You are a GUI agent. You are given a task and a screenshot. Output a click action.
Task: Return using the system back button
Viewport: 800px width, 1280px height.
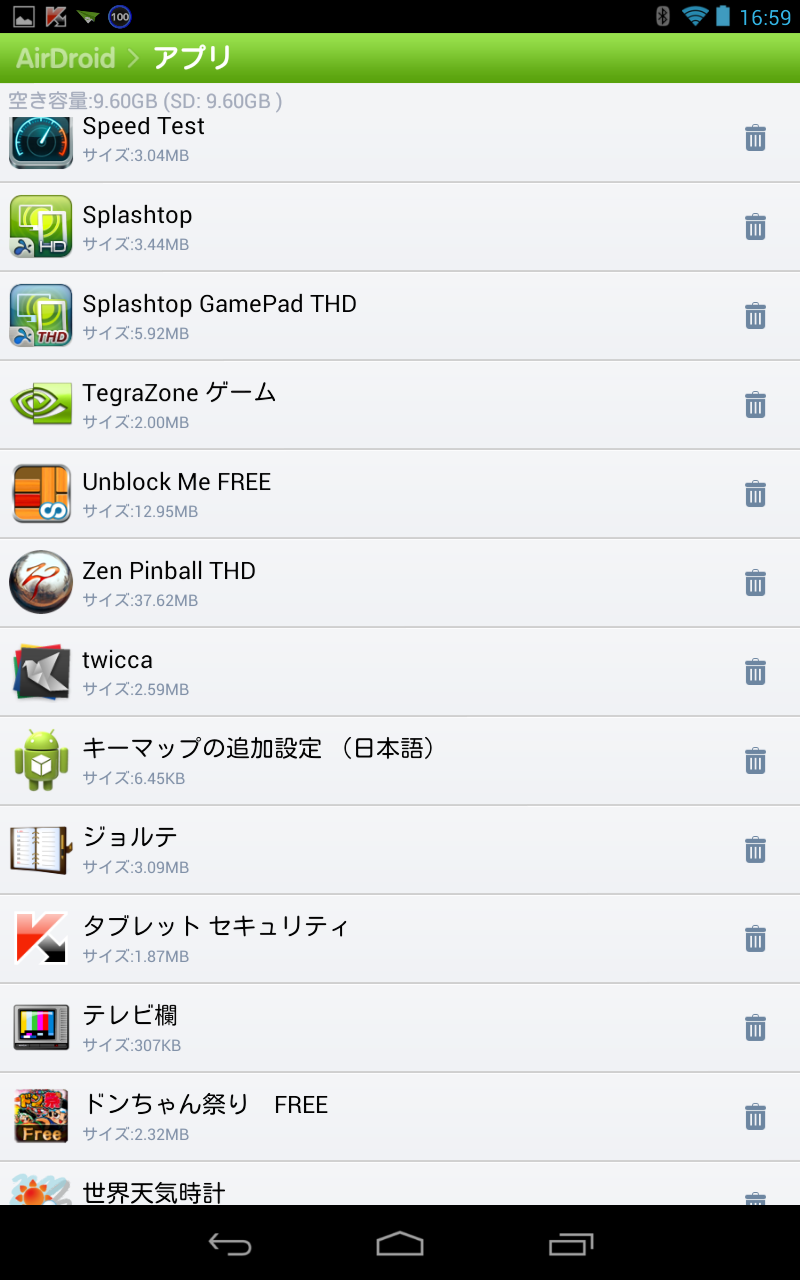(229, 1244)
